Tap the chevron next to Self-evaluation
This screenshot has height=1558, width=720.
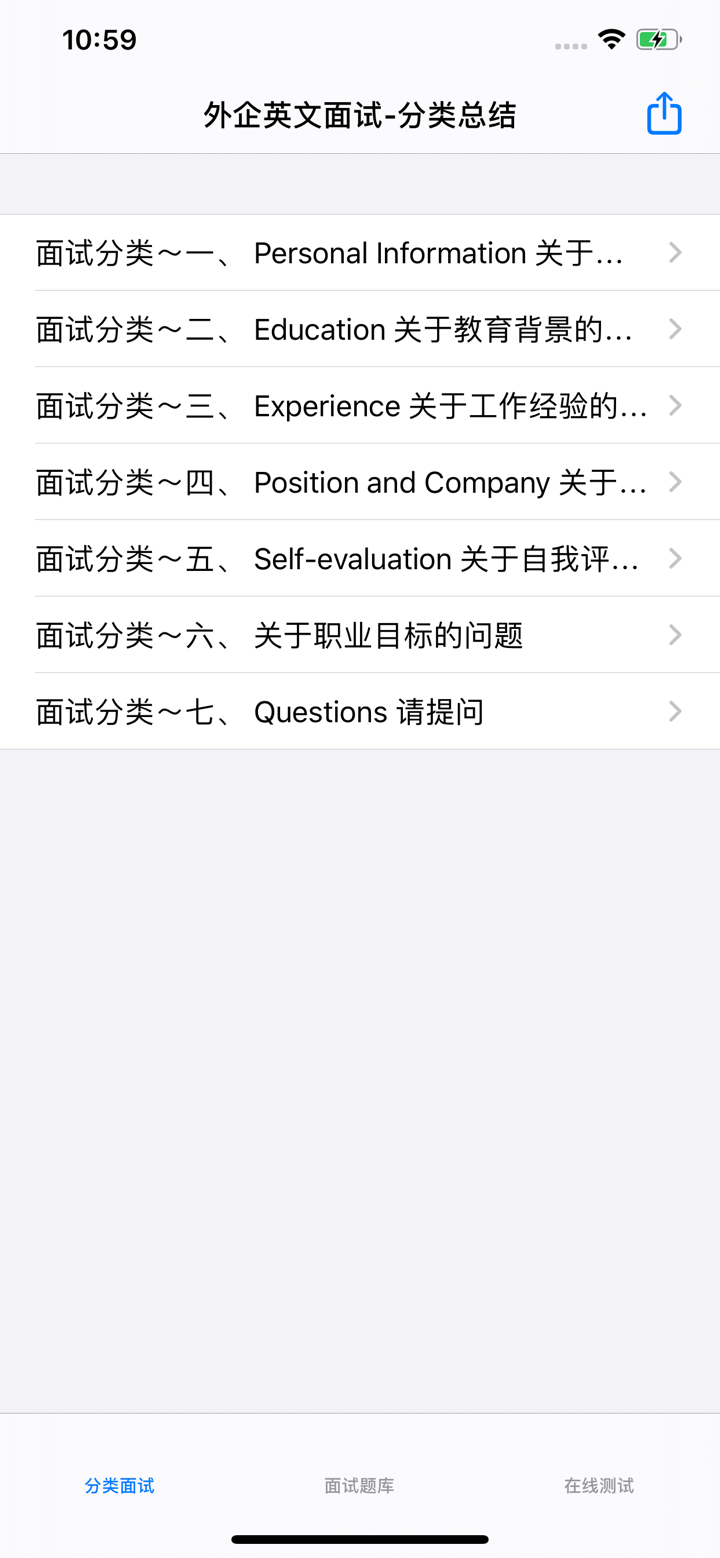[675, 558]
